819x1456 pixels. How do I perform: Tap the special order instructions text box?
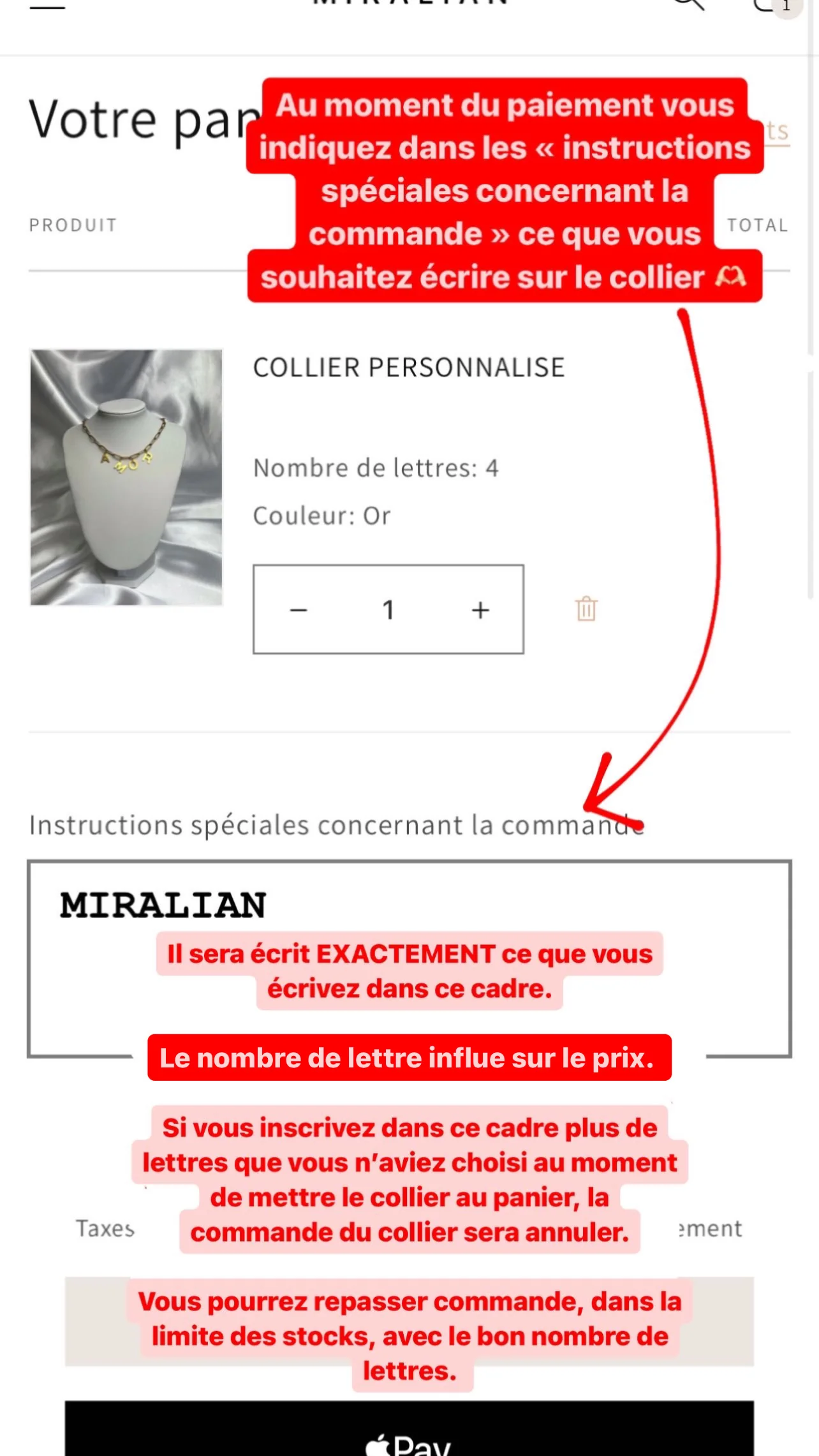(409, 958)
